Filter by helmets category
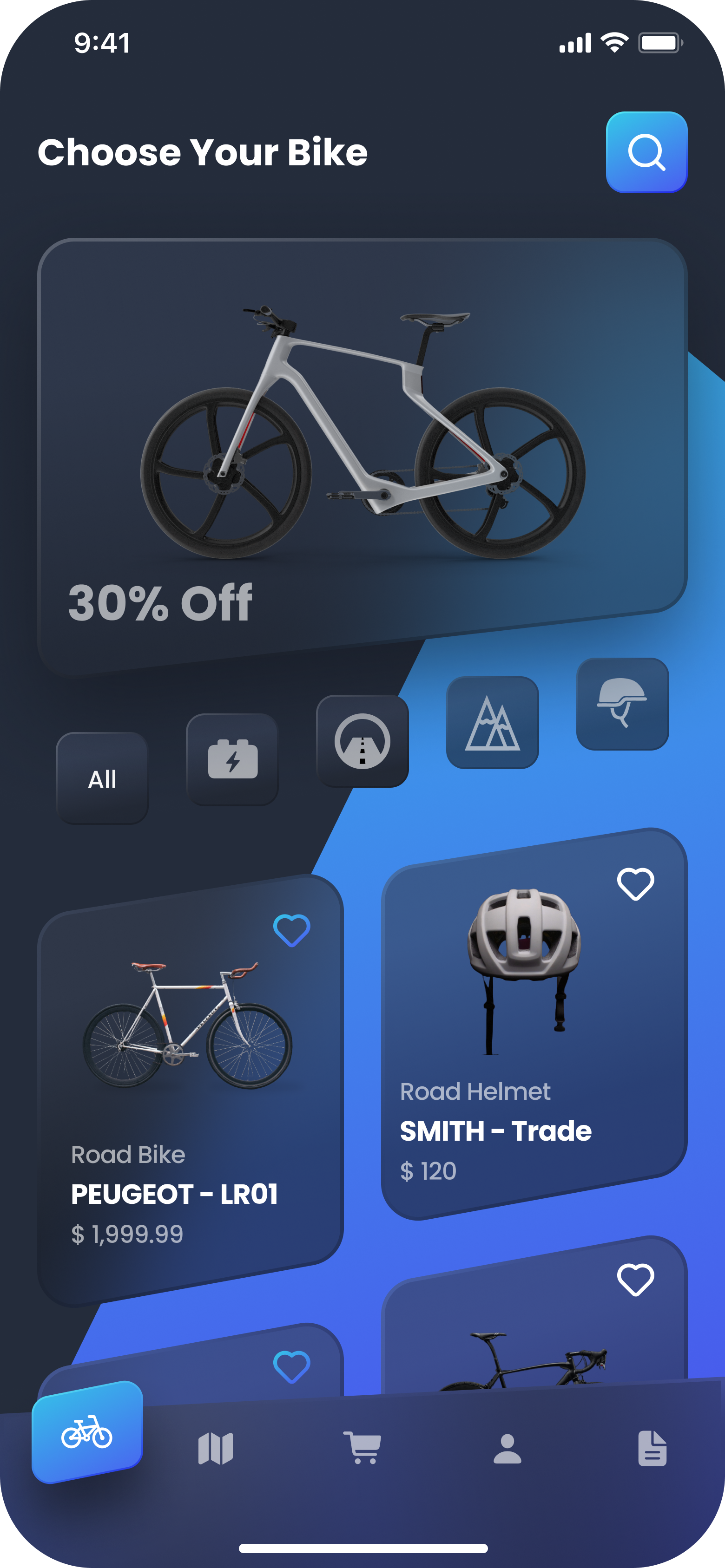This screenshot has height=1568, width=725. 622,704
